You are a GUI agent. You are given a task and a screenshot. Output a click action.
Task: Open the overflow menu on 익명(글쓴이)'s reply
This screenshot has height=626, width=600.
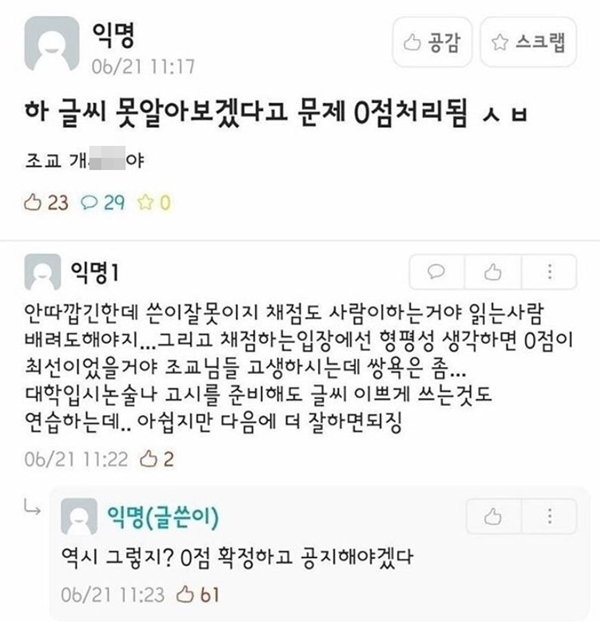[545, 517]
